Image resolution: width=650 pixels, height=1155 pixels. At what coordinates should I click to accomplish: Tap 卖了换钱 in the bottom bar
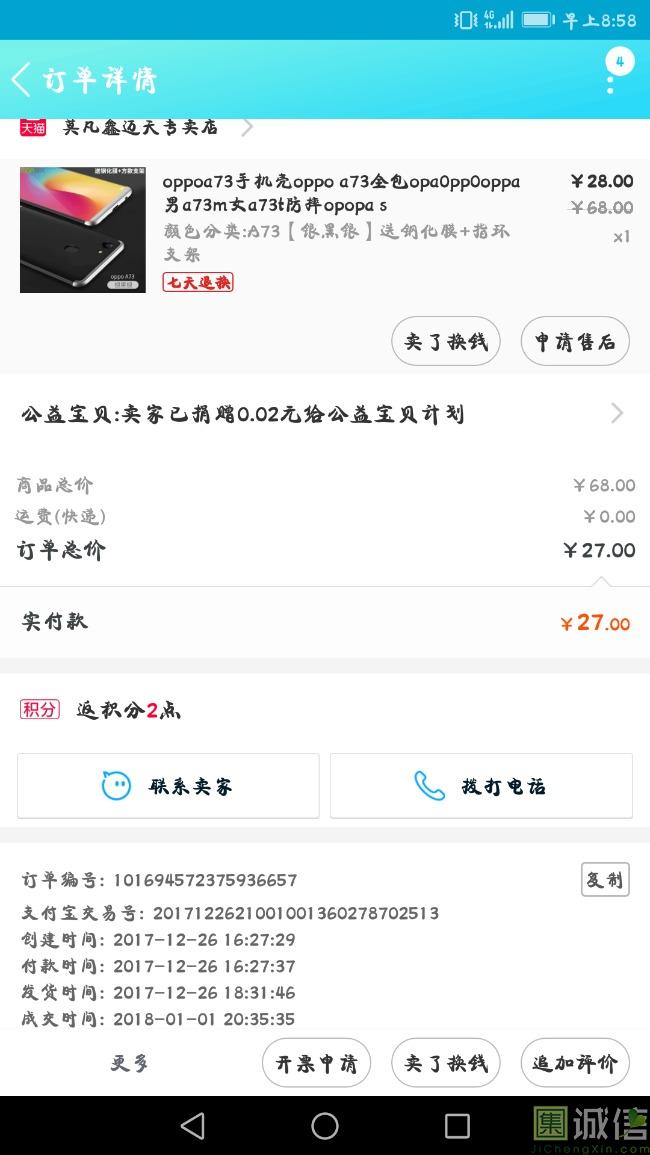pyautogui.click(x=446, y=1063)
